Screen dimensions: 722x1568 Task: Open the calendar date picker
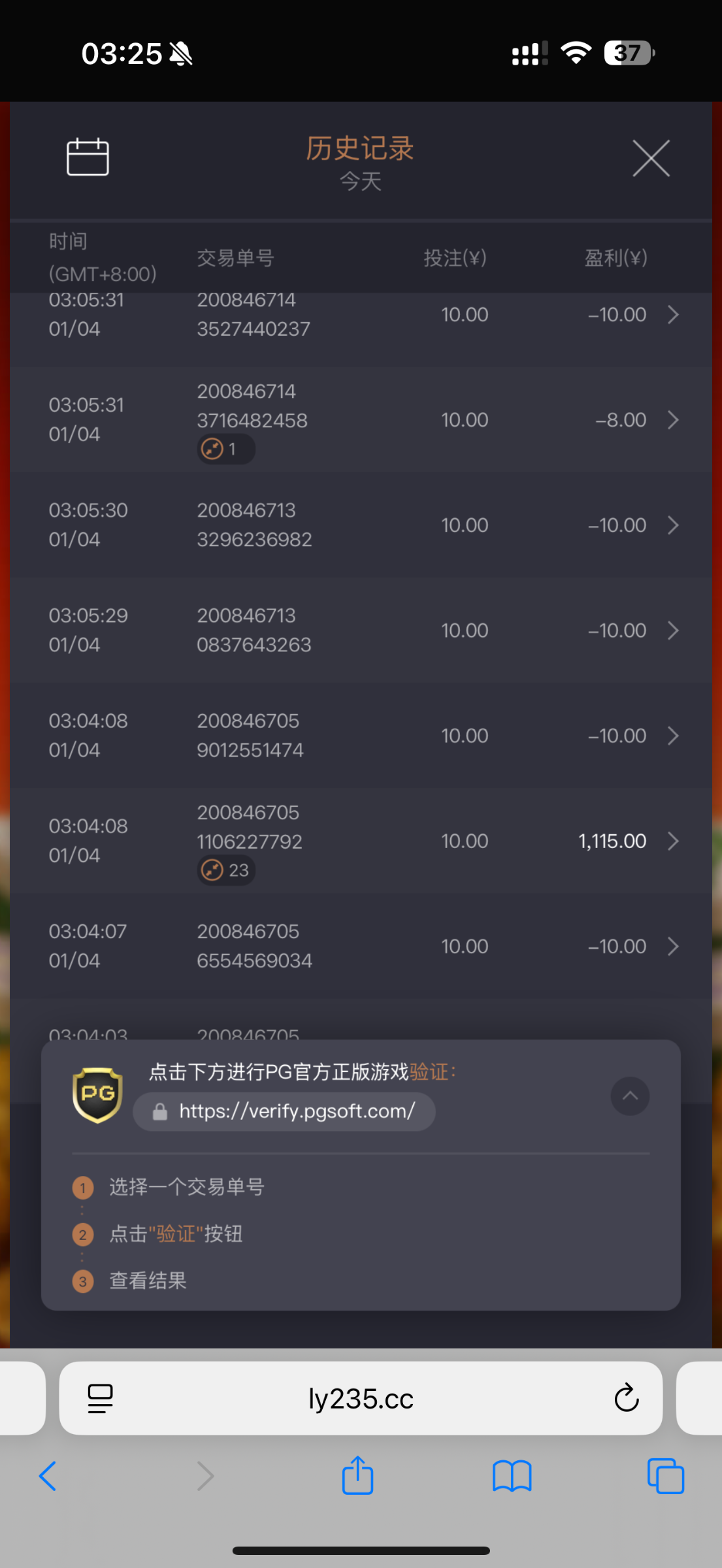coord(88,157)
